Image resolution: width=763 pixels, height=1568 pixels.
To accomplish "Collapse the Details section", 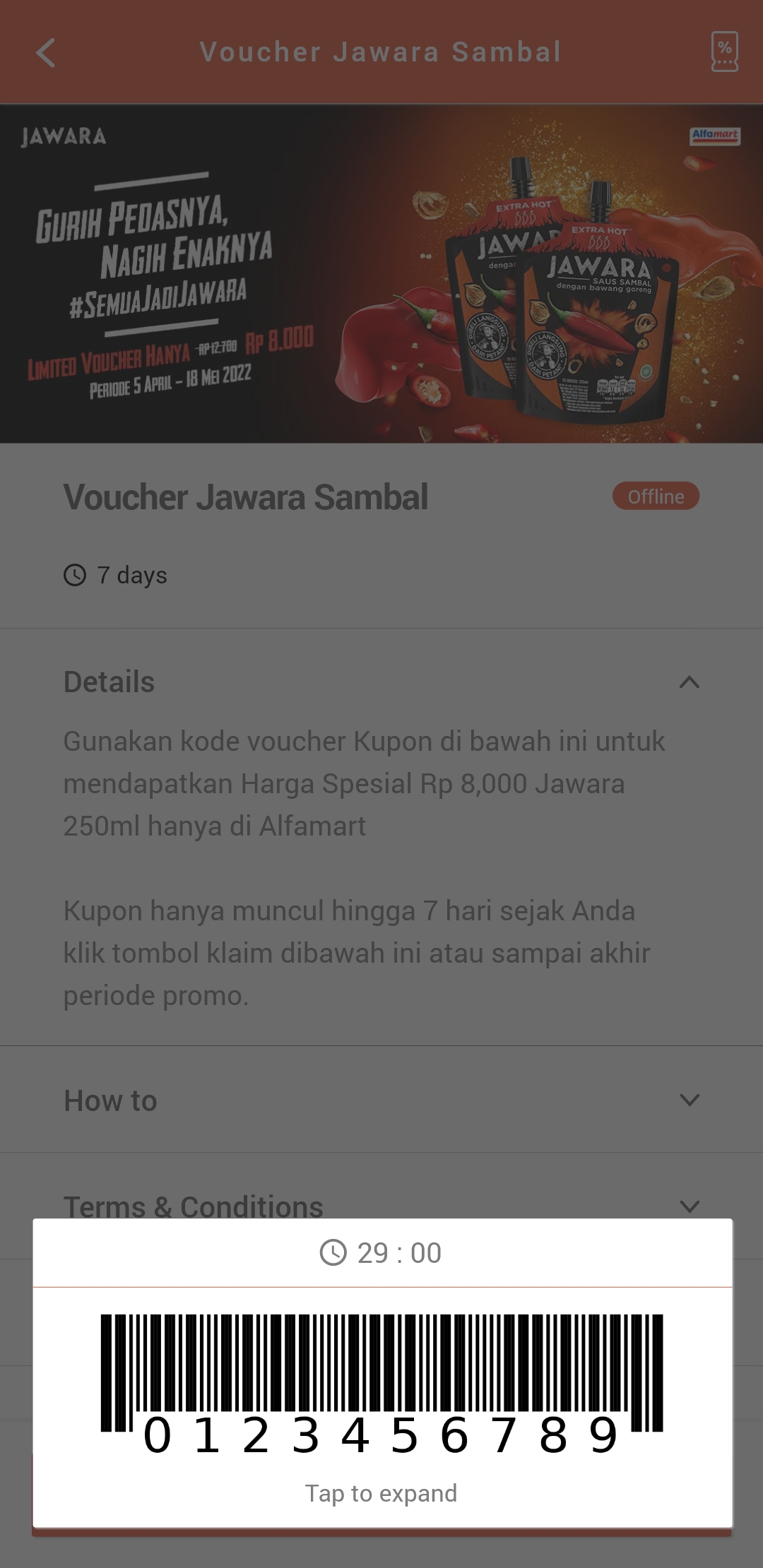I will (381, 682).
